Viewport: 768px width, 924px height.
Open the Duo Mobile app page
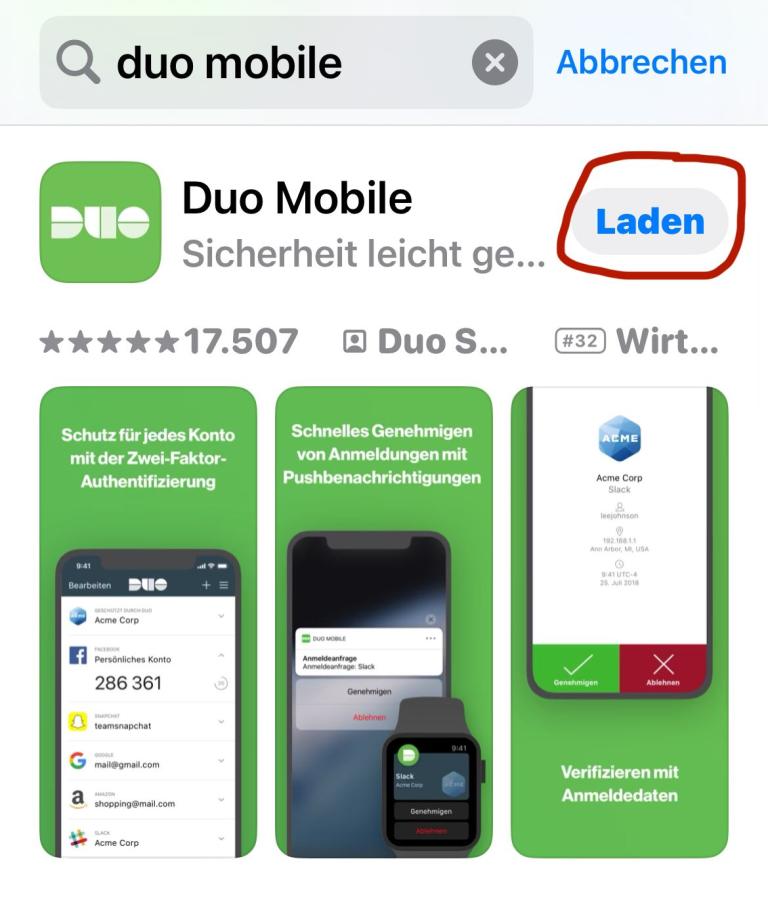pyautogui.click(x=297, y=199)
